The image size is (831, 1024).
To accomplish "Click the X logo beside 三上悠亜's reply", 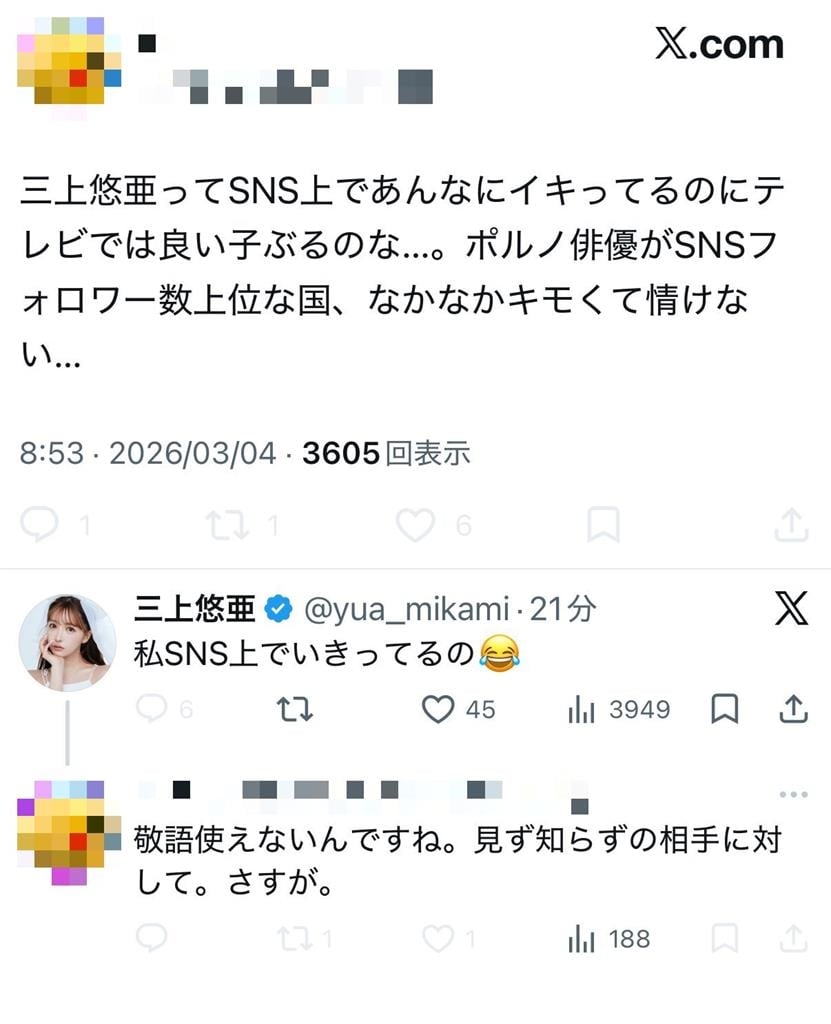I will point(790,607).
